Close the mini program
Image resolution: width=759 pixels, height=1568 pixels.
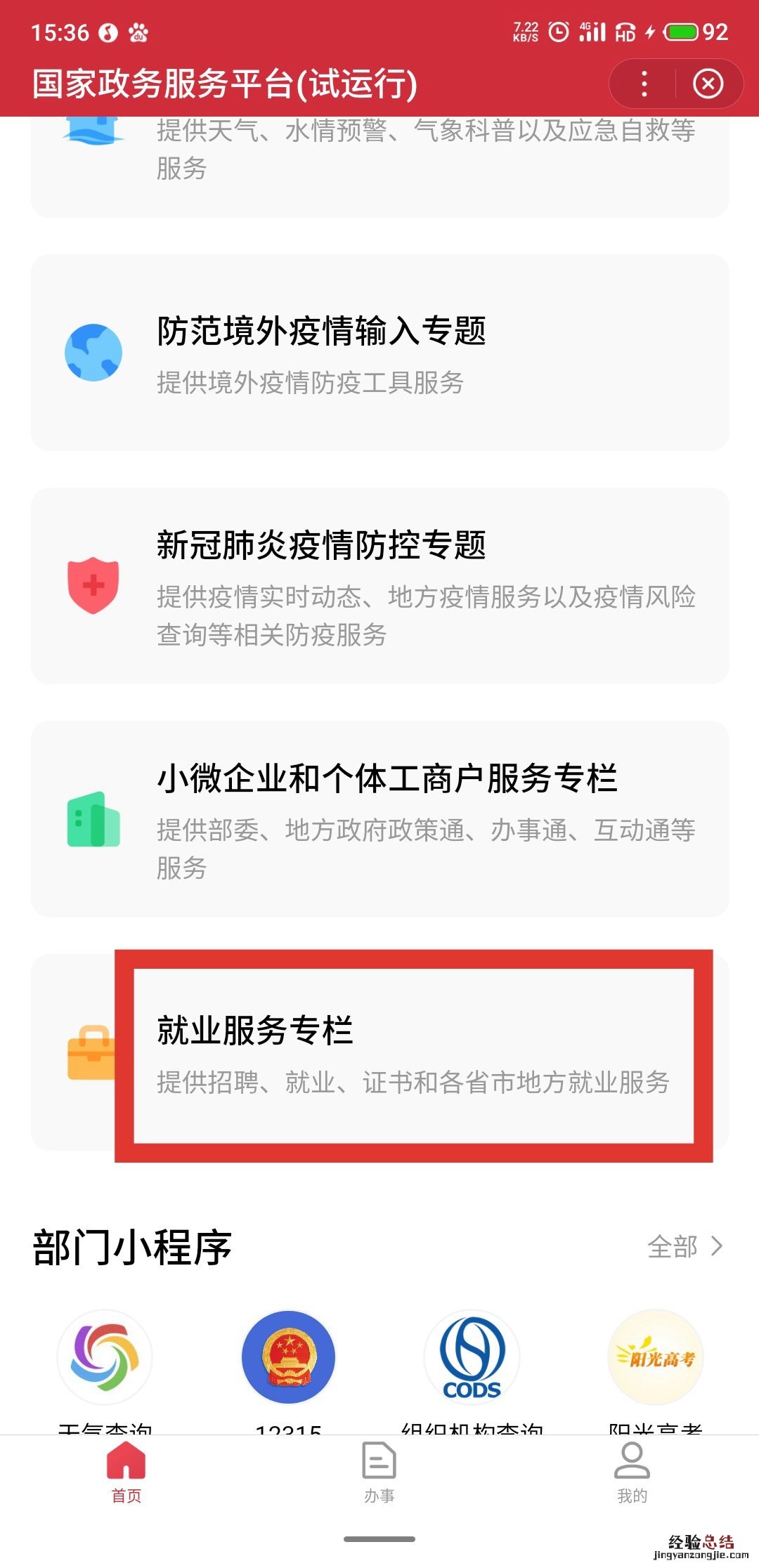708,84
